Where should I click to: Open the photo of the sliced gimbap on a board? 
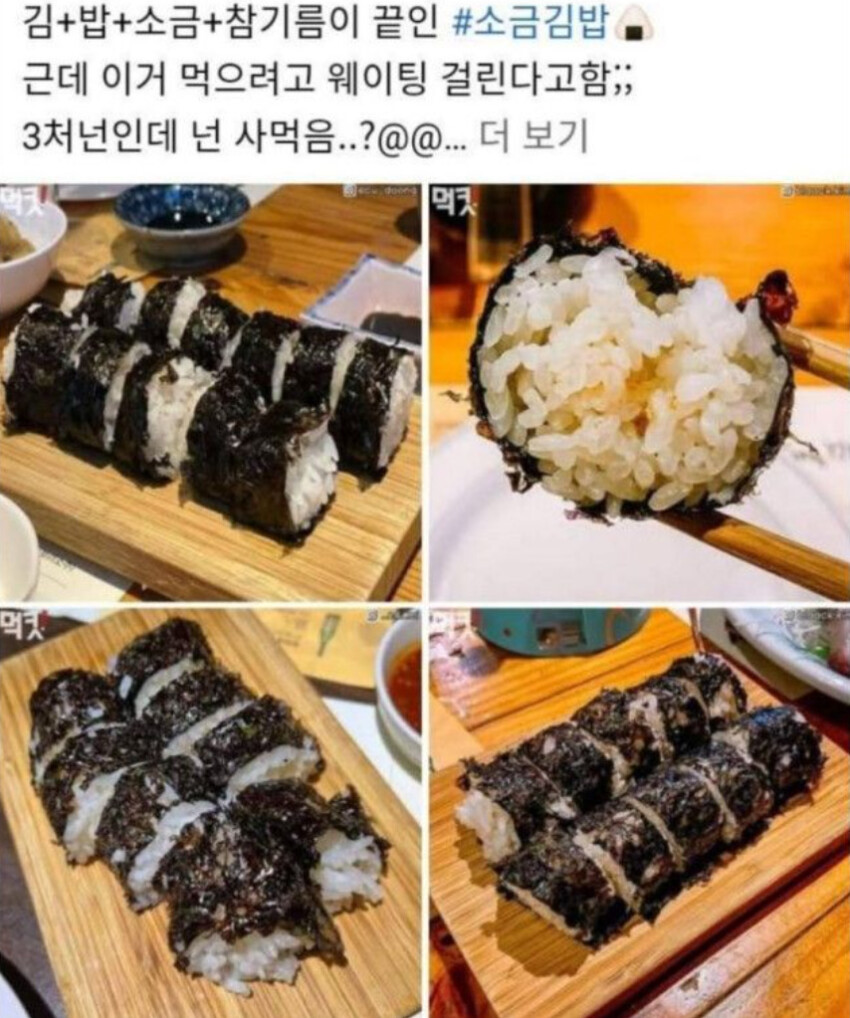210,392
